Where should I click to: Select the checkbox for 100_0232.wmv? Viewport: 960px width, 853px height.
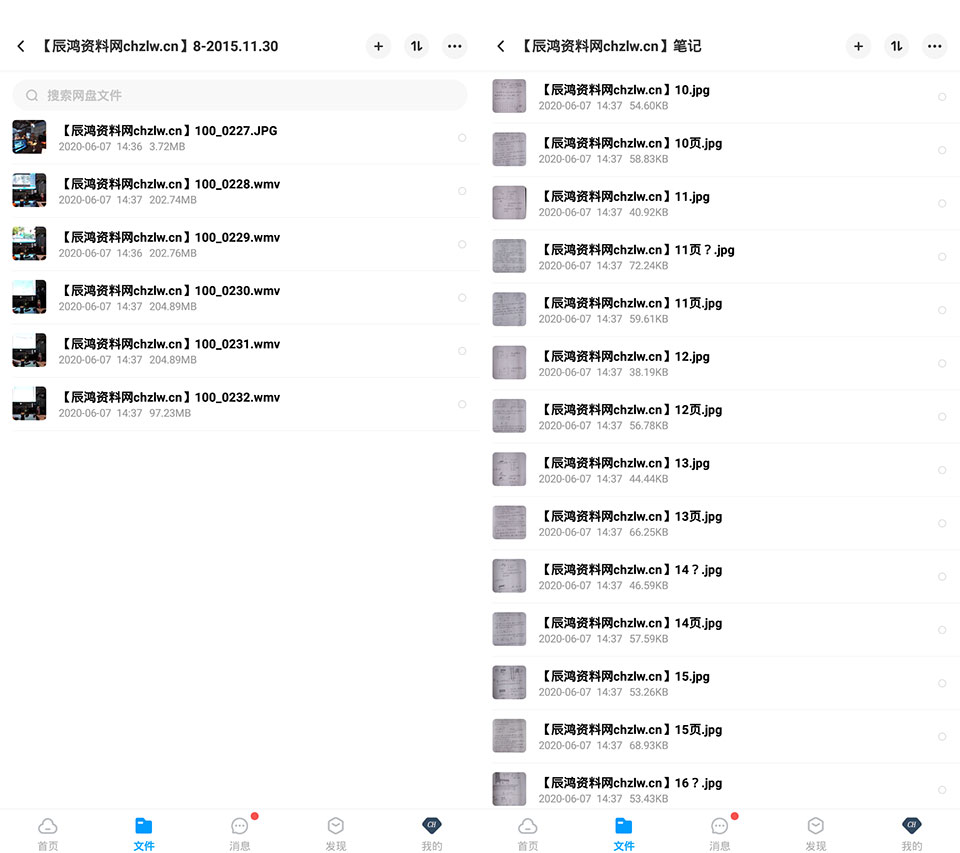(462, 404)
